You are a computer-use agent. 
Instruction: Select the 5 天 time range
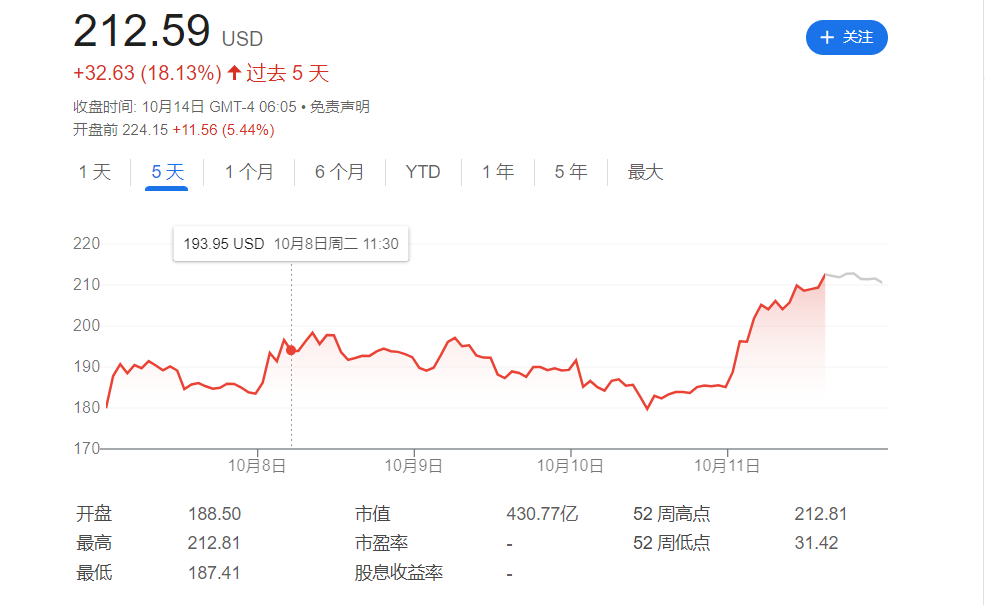[x=168, y=172]
